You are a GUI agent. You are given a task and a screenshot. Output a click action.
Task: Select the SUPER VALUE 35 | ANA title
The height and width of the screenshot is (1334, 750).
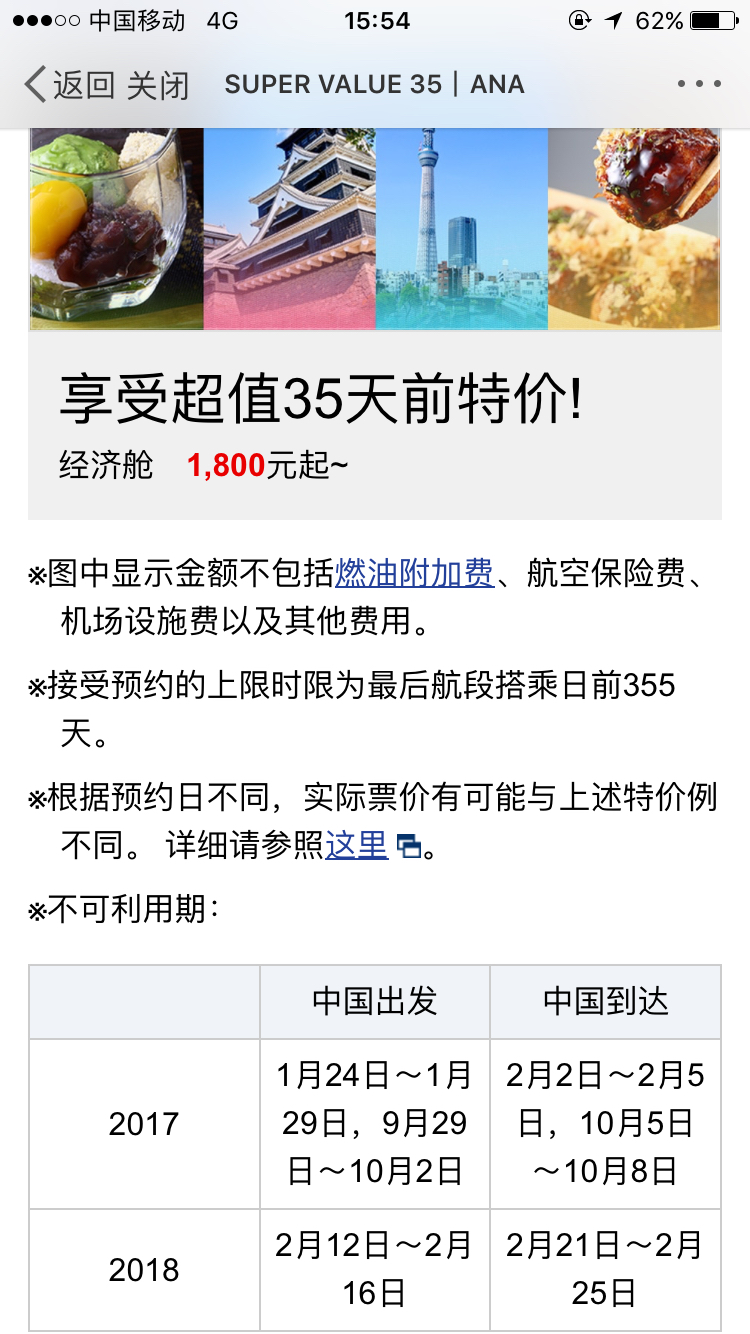[373, 84]
